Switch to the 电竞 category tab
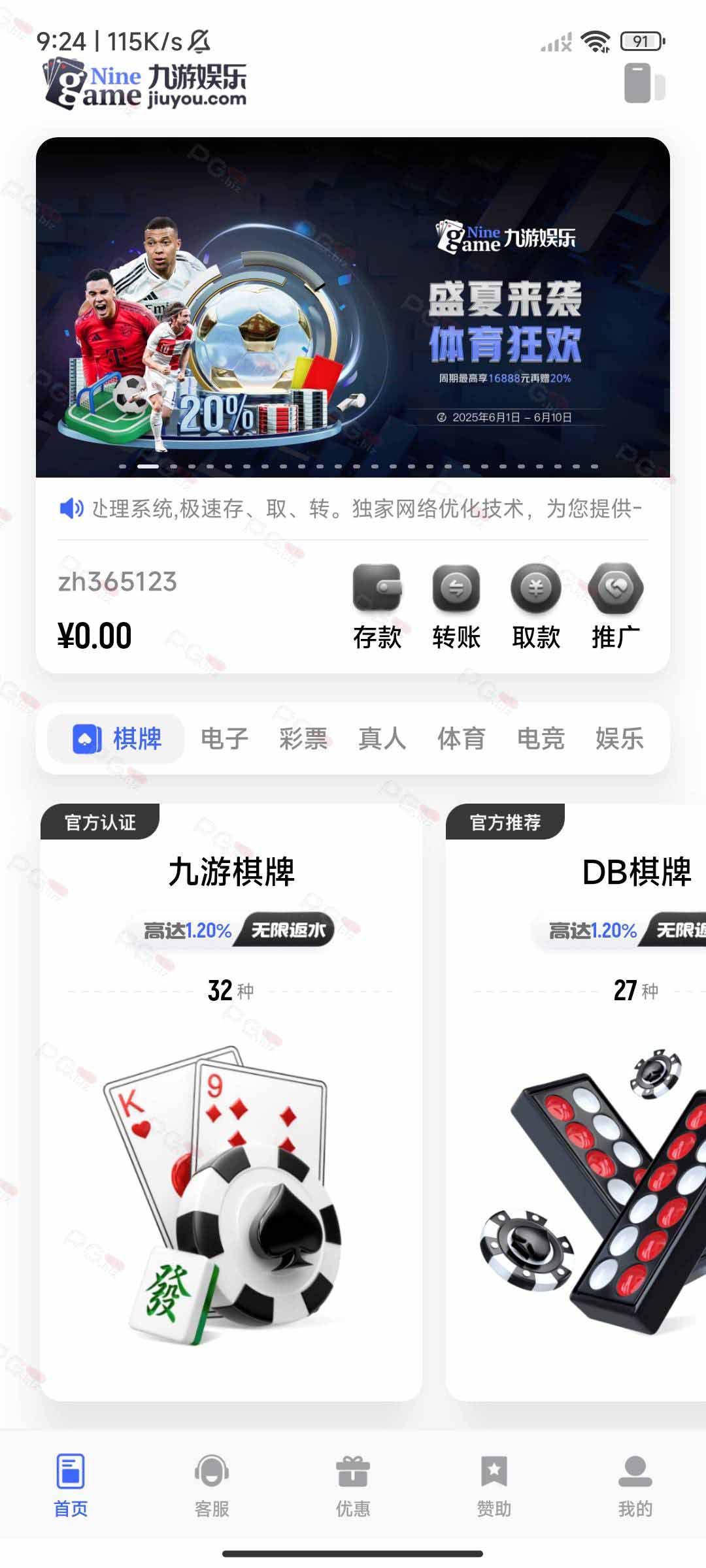706x1568 pixels. 541,739
